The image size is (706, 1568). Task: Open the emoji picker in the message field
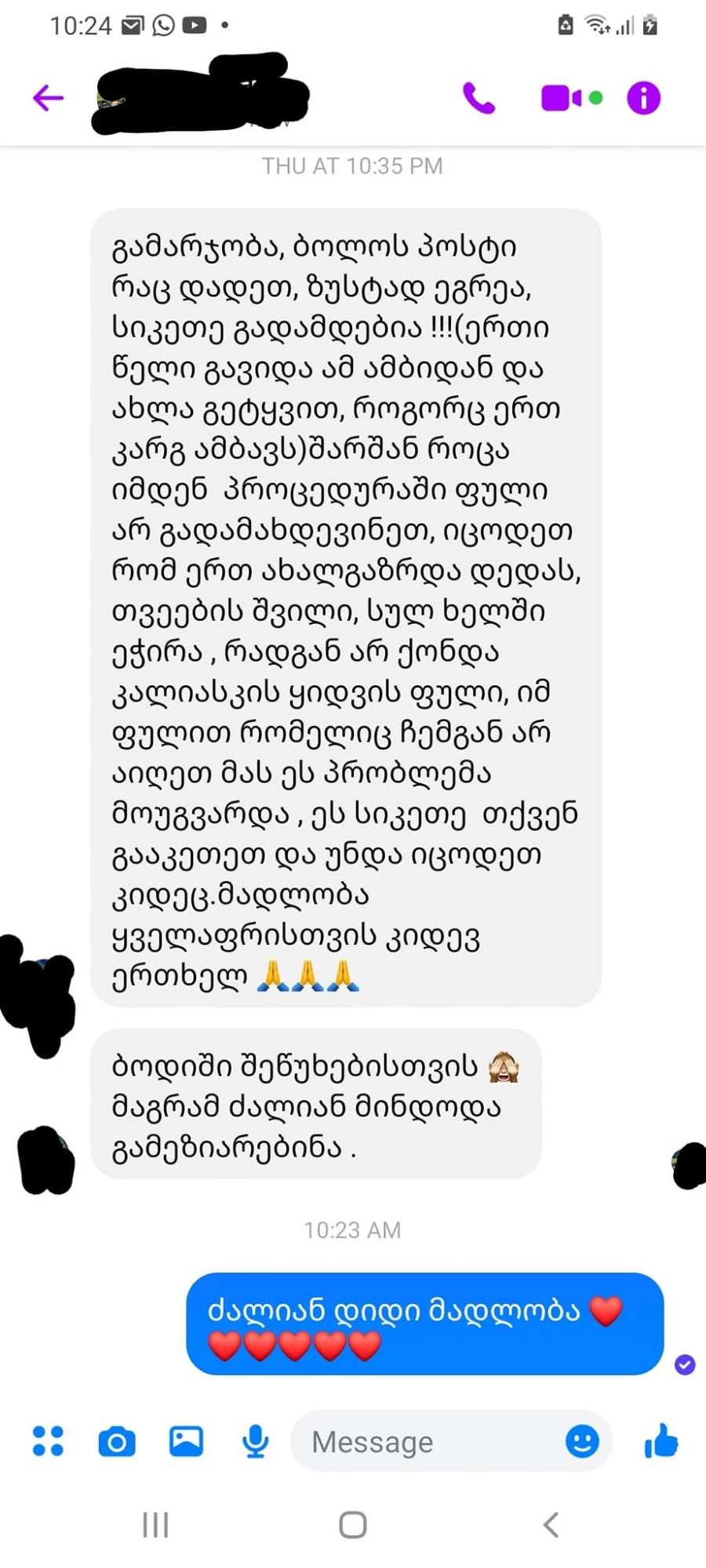point(582,1441)
